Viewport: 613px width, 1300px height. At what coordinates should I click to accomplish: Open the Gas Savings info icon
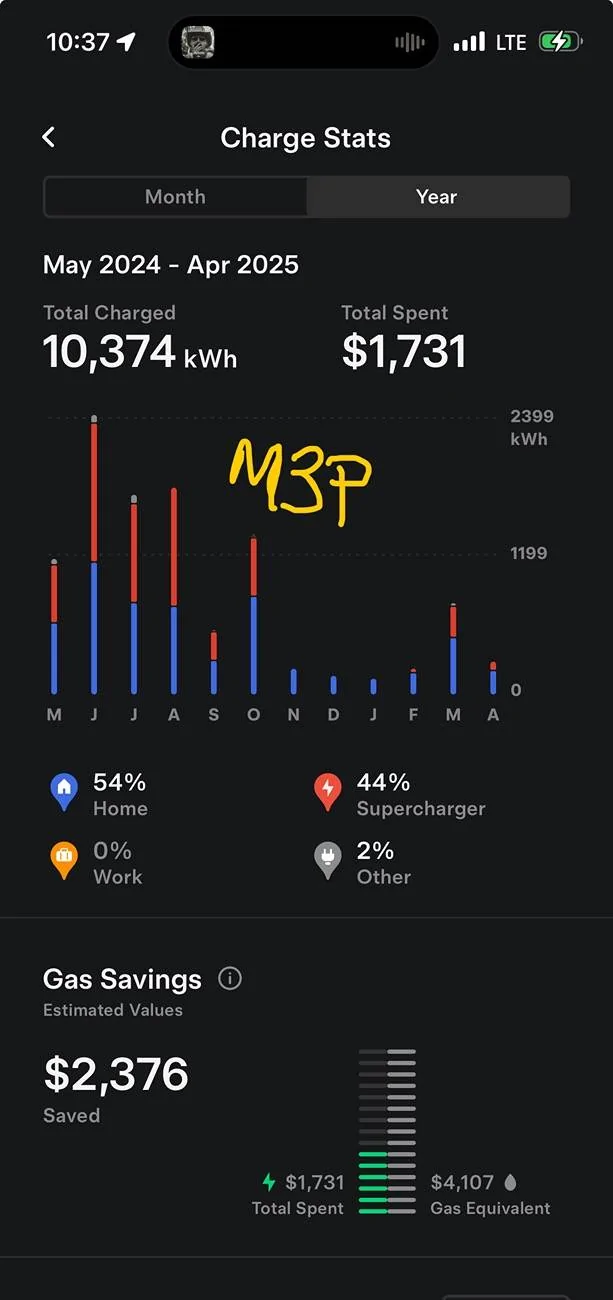coord(230,979)
